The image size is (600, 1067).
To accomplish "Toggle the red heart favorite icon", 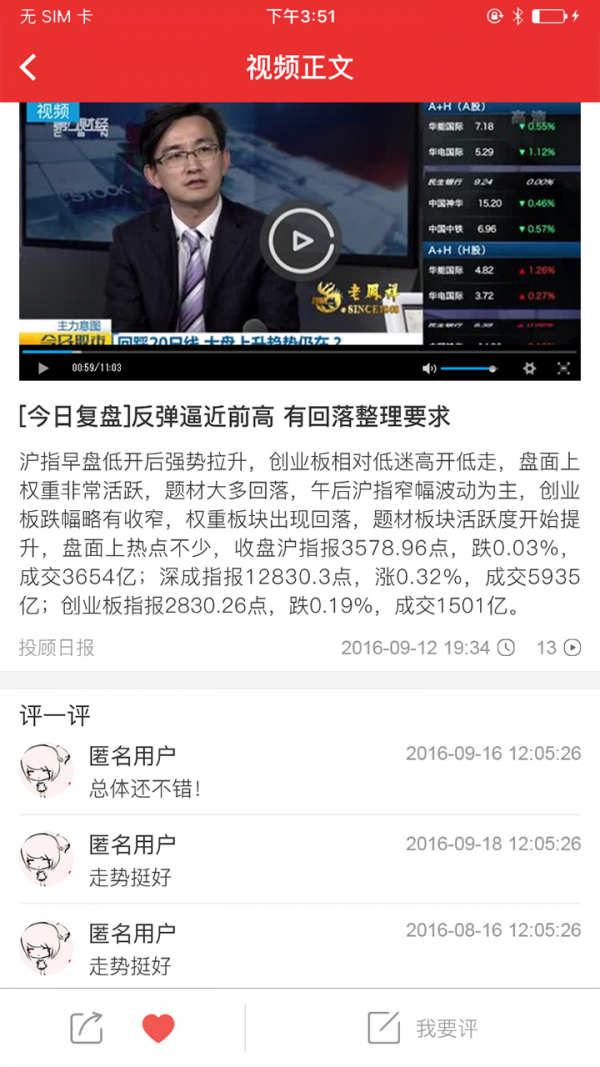I will pos(158,1027).
